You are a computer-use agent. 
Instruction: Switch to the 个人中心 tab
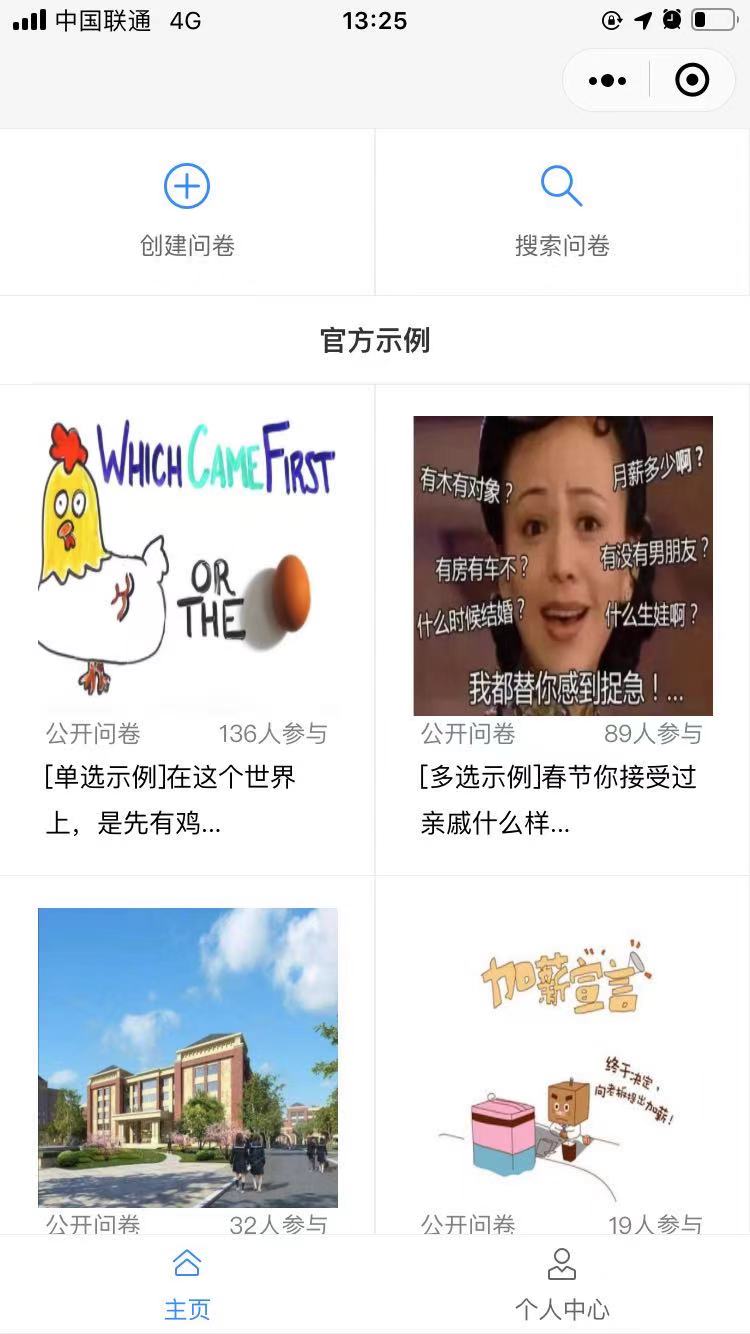562,1285
